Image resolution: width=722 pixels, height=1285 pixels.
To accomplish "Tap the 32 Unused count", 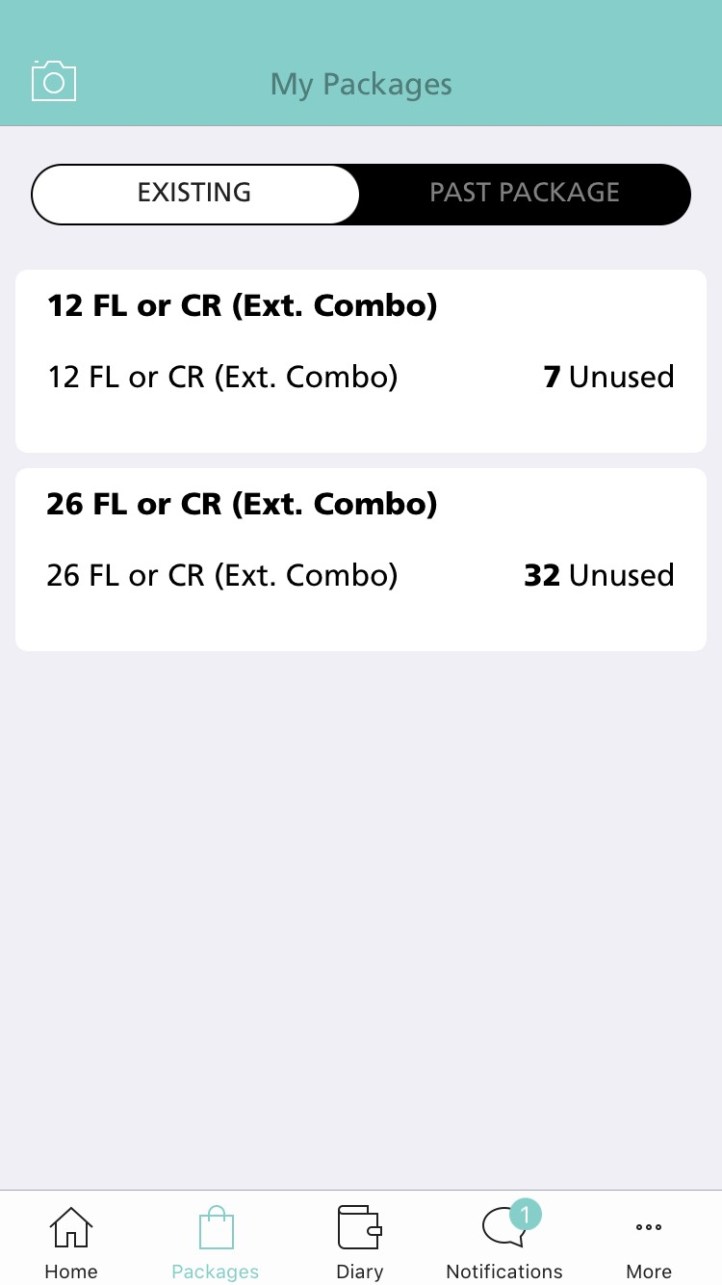I will pyautogui.click(x=597, y=575).
